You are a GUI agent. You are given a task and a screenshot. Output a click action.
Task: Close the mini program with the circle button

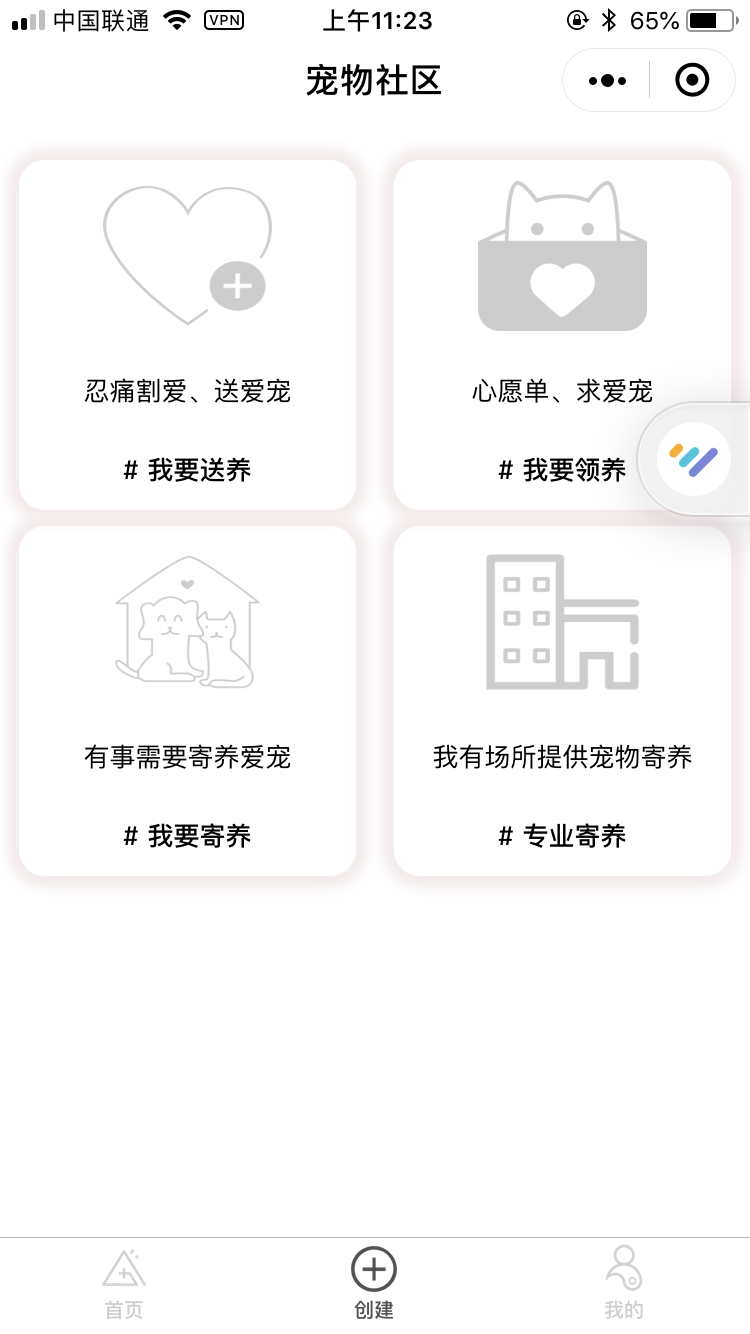(692, 80)
